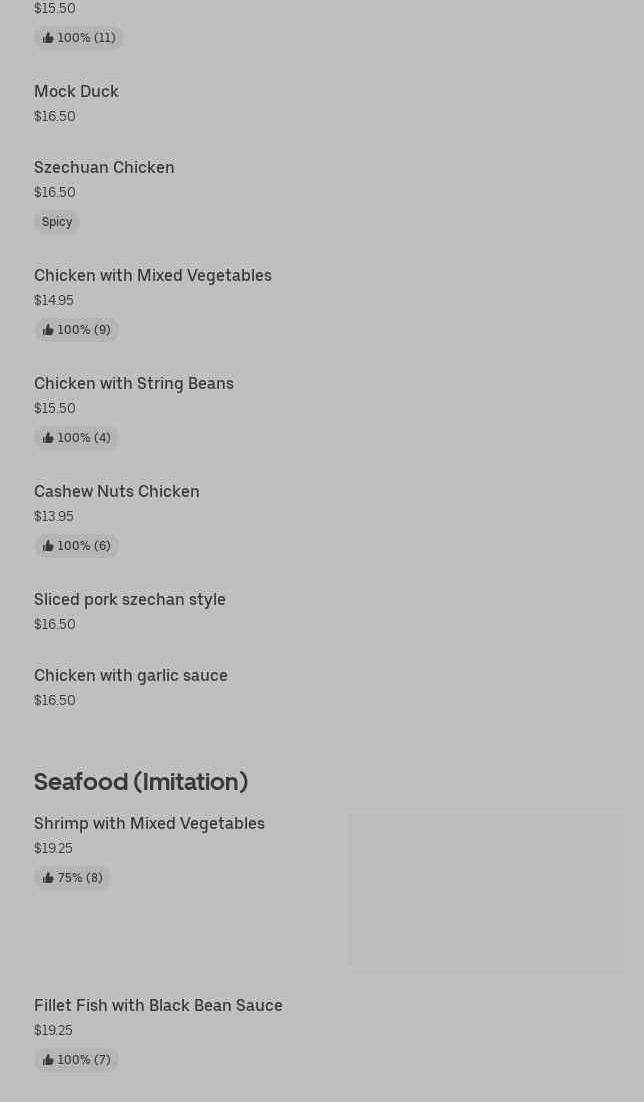Select Szechuan Chicken dish
Viewport: 644px width, 1102px height.
[x=104, y=168]
